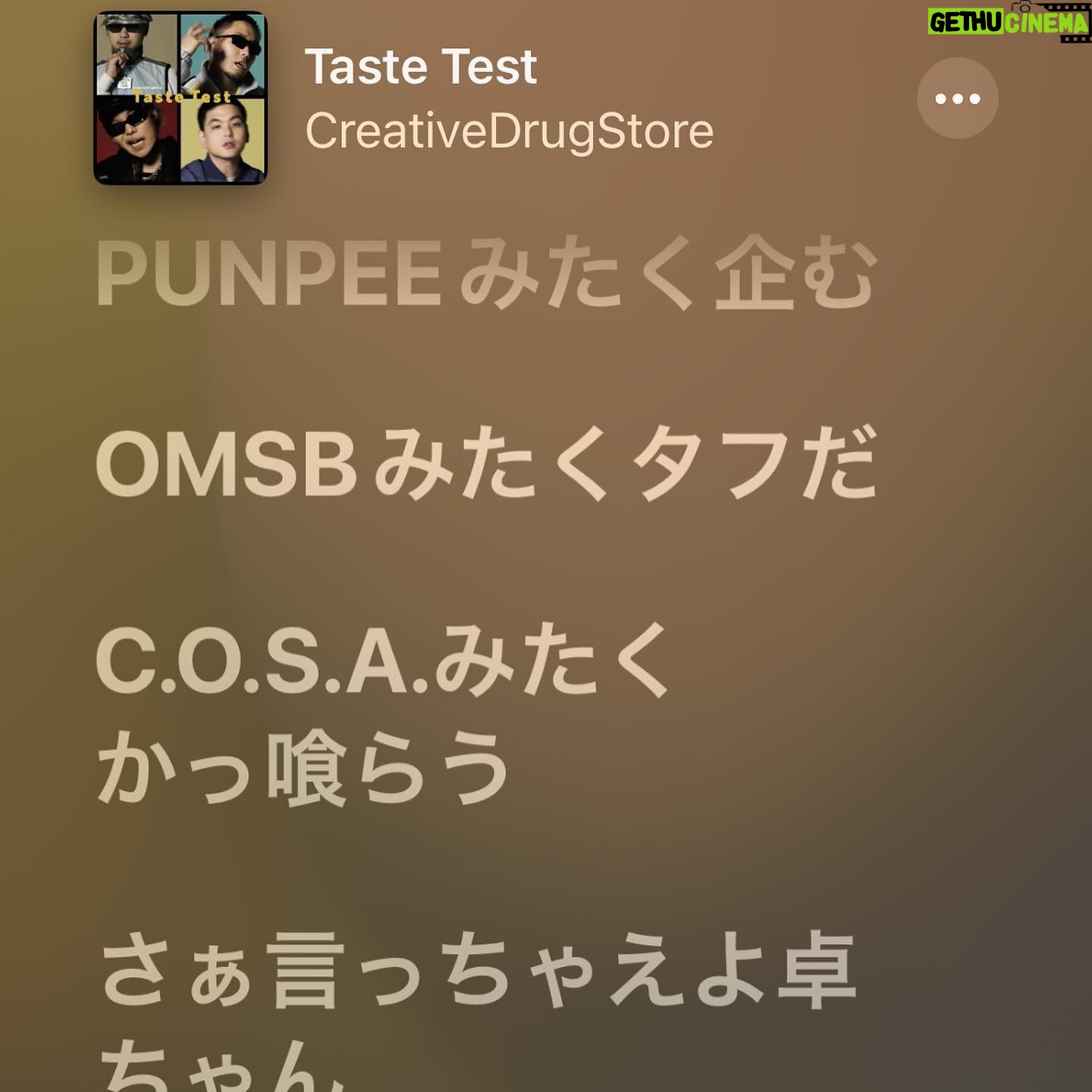This screenshot has height=1092, width=1092.
Task: Jump to the lyric line starting with OMSB
Action: click(485, 464)
